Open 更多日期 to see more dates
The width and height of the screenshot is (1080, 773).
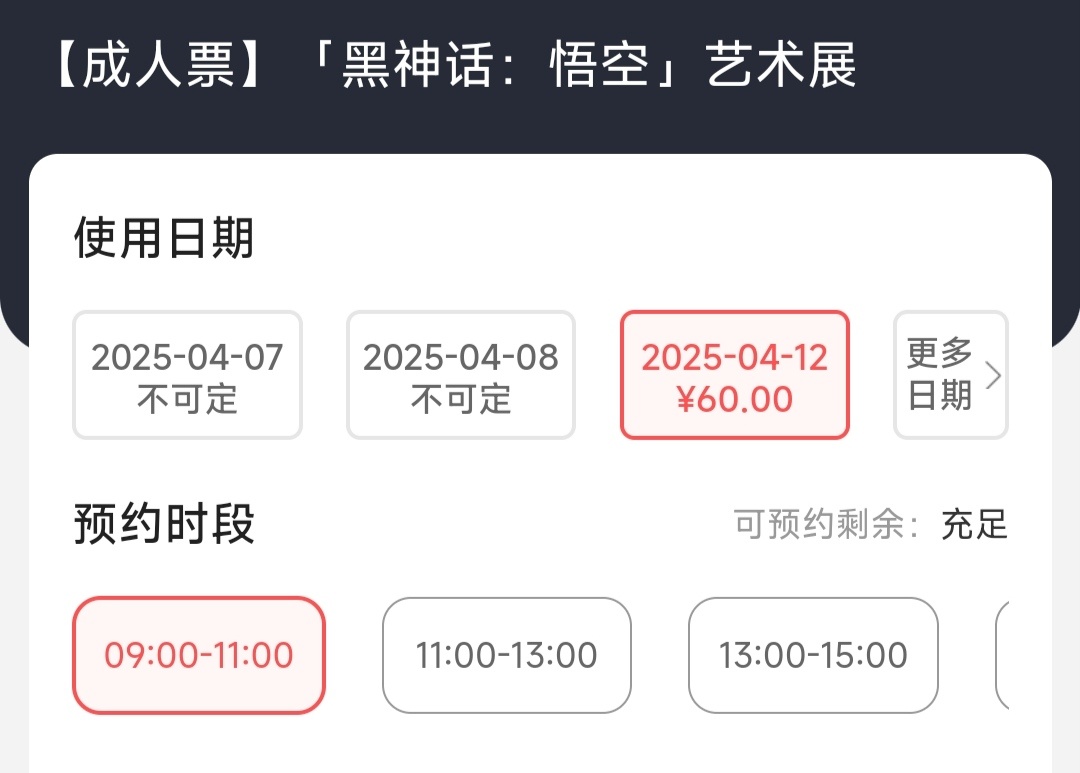point(951,375)
